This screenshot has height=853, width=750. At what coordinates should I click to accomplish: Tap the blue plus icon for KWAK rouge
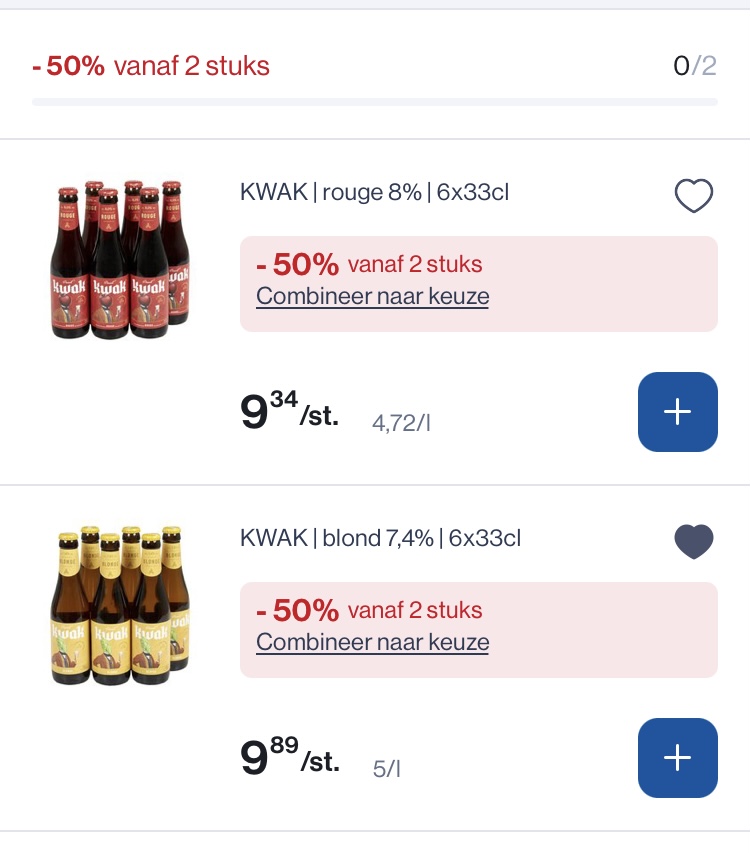pos(677,412)
